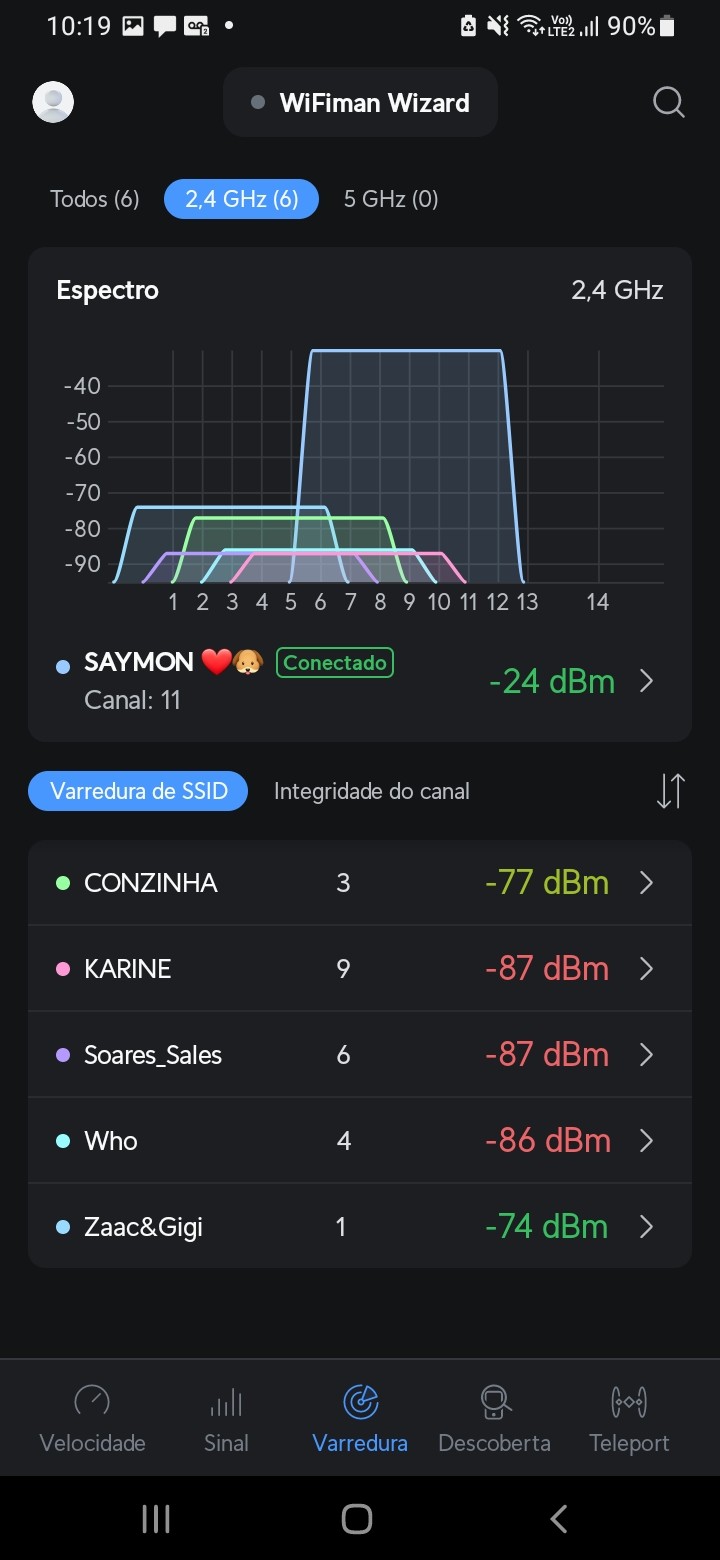The height and width of the screenshot is (1560, 720).
Task: Switch to Integridade do canal
Action: point(371,792)
